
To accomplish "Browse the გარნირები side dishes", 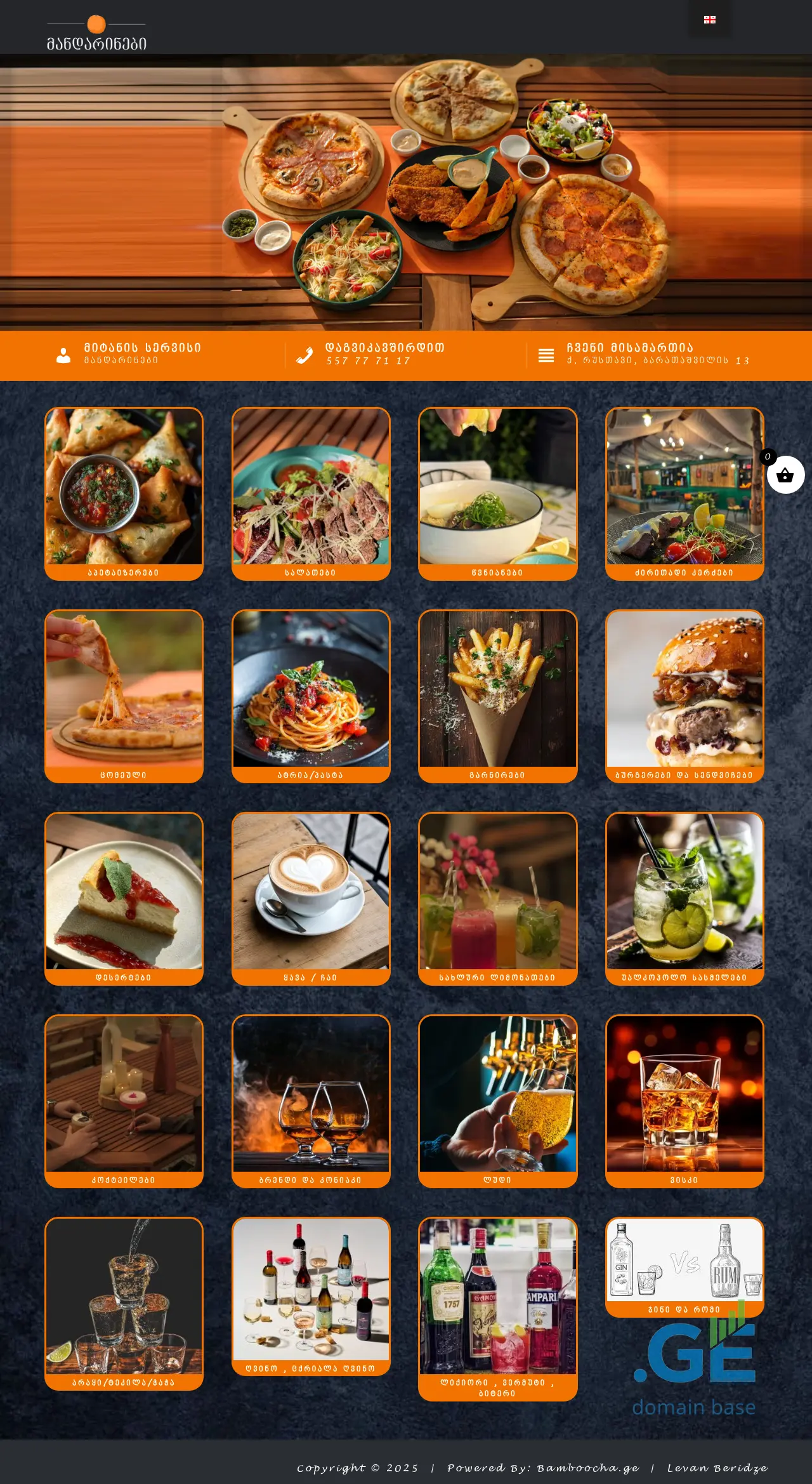I will tap(497, 696).
